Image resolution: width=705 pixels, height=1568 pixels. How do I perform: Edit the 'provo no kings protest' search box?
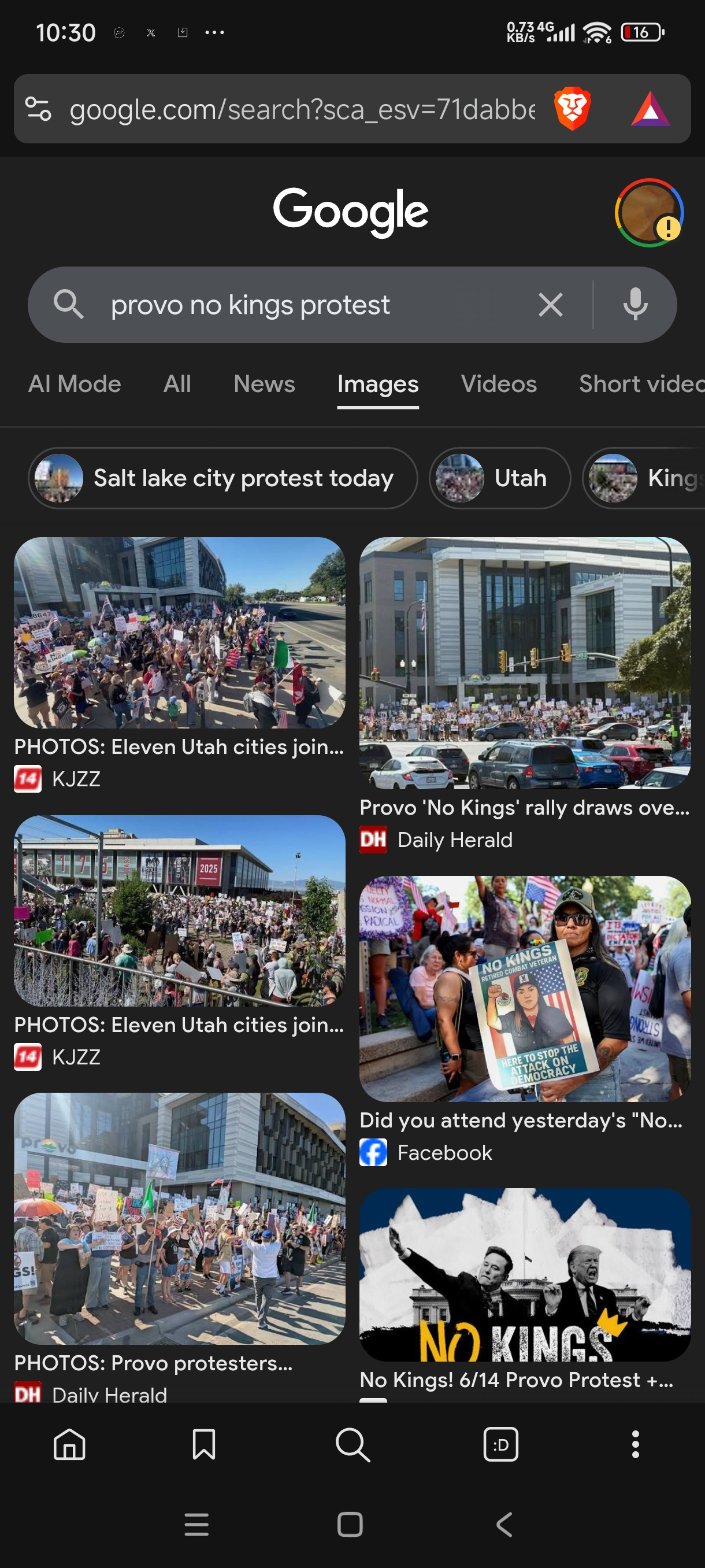tap(304, 304)
